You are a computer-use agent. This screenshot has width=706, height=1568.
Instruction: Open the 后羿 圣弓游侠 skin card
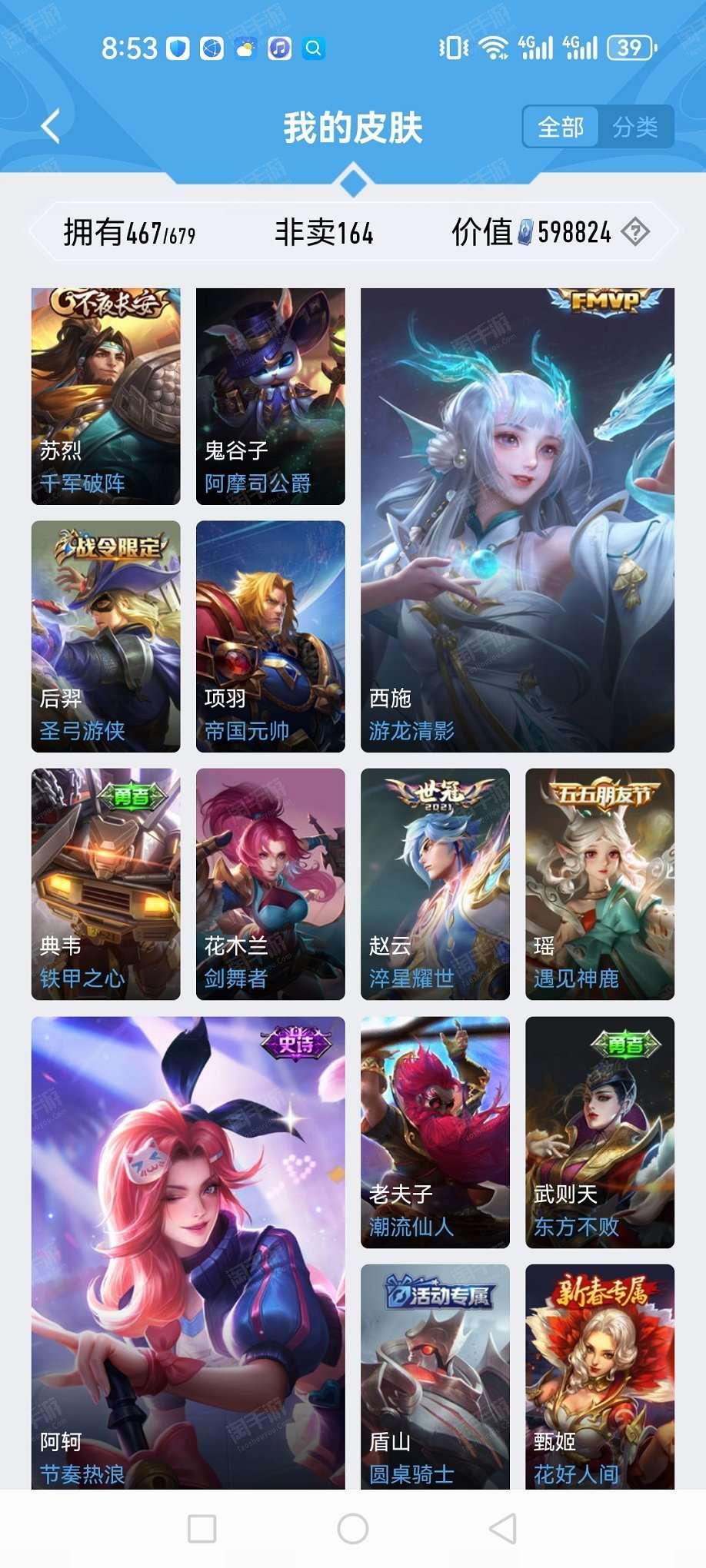(106, 636)
